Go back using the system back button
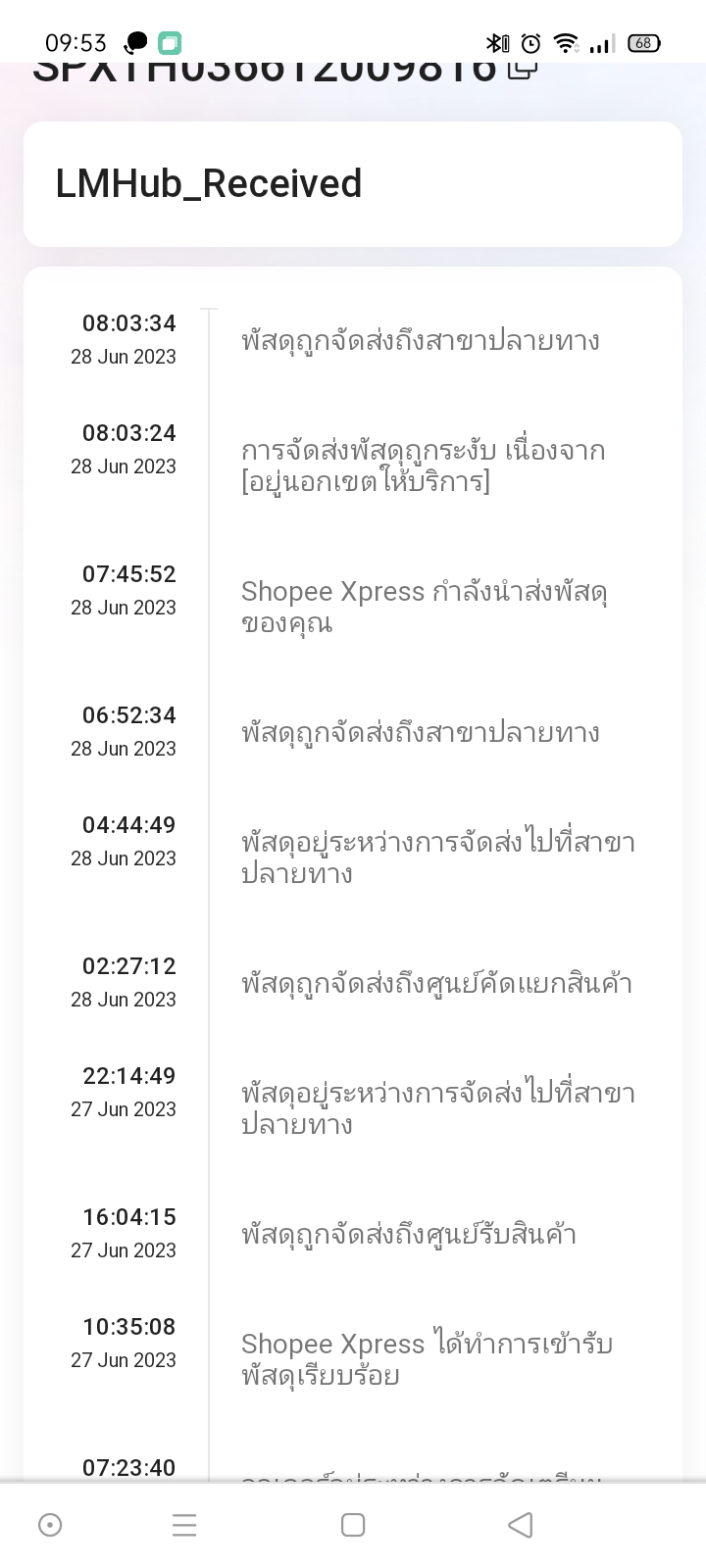Screen dimensions: 706x1568 point(521,1525)
